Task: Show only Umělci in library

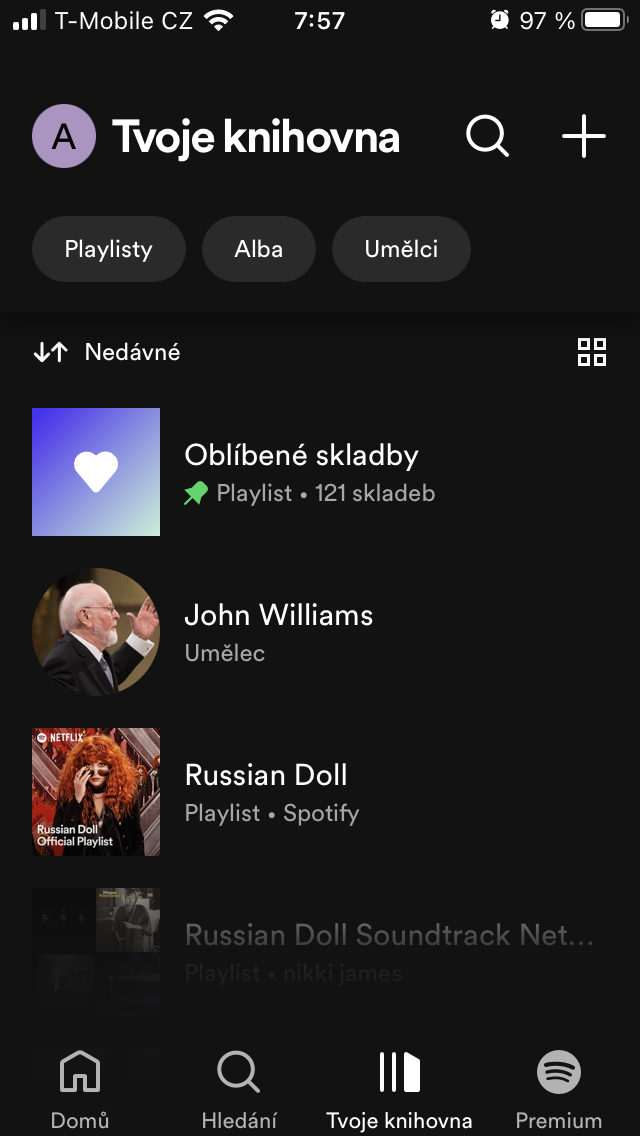Action: [x=401, y=249]
